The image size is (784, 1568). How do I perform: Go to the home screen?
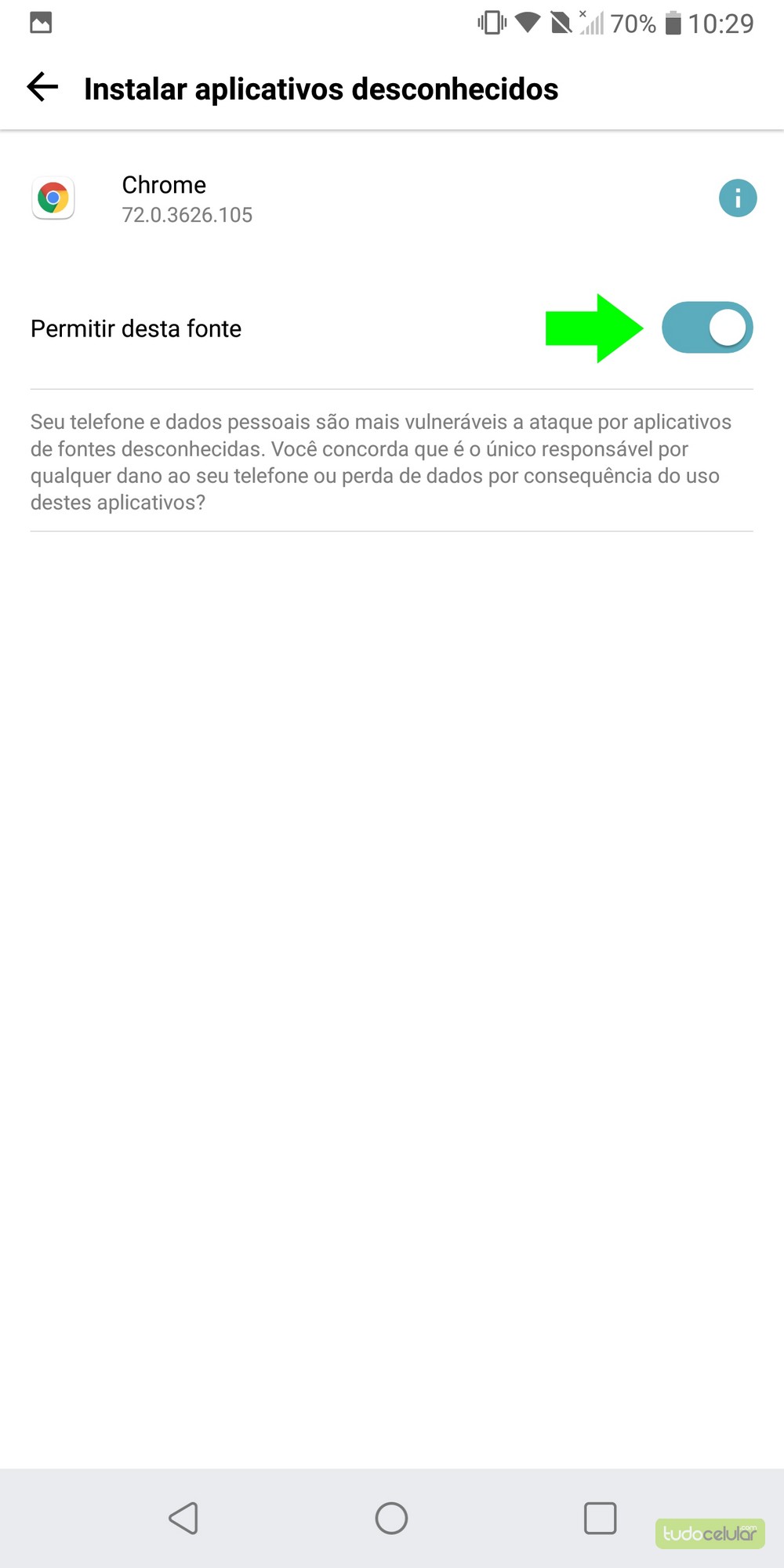click(x=391, y=1519)
